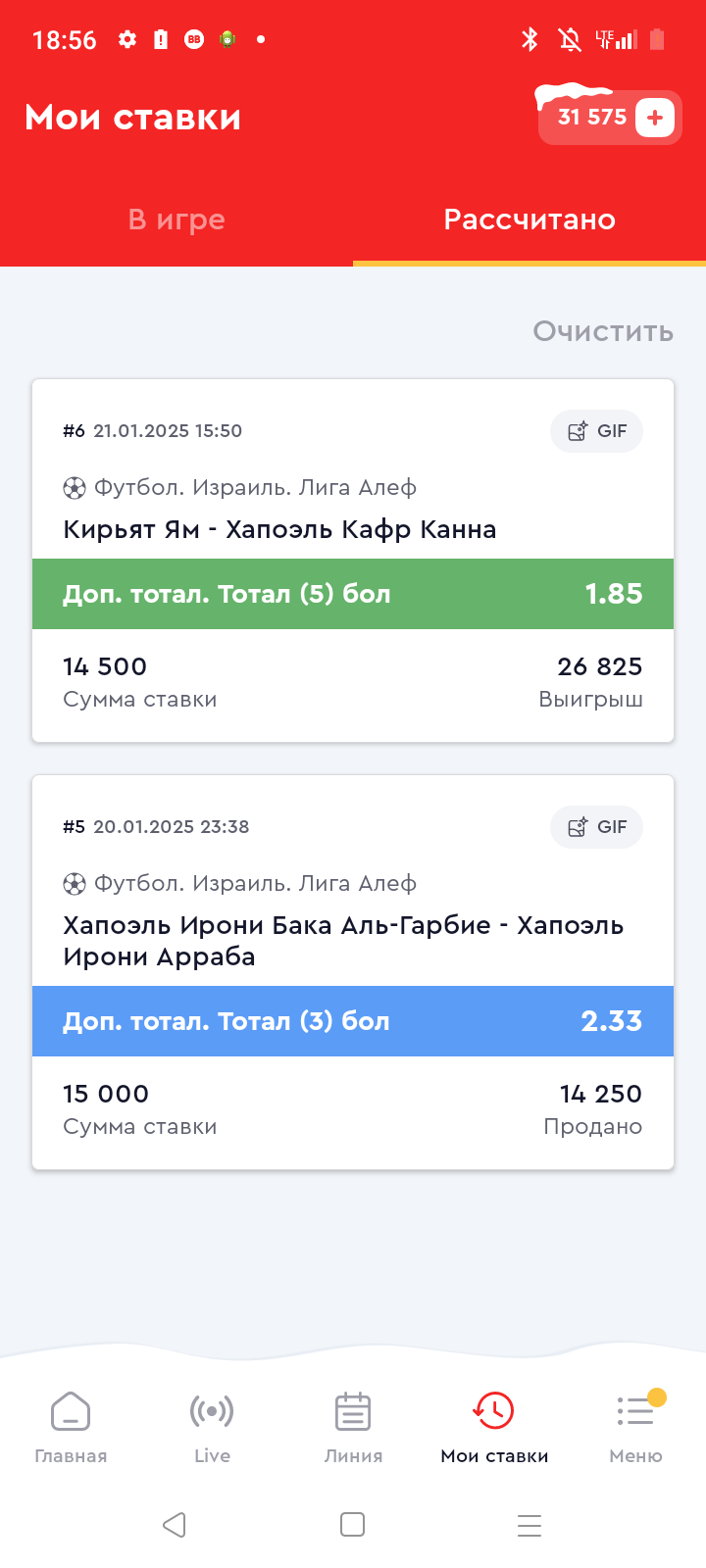Create GIF for bet #6
Screen dimensions: 706x1568
click(596, 431)
